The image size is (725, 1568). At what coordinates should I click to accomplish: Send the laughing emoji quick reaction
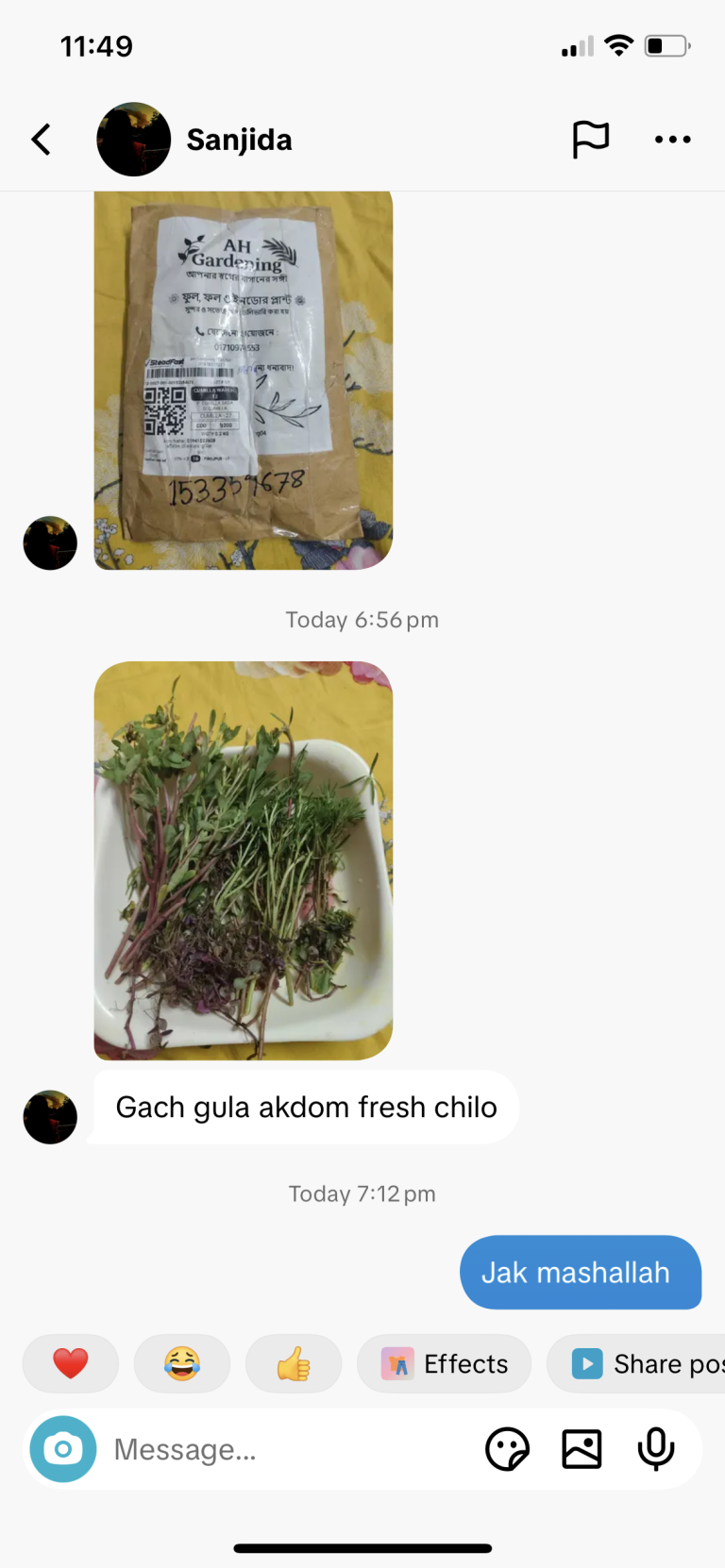[x=182, y=1363]
